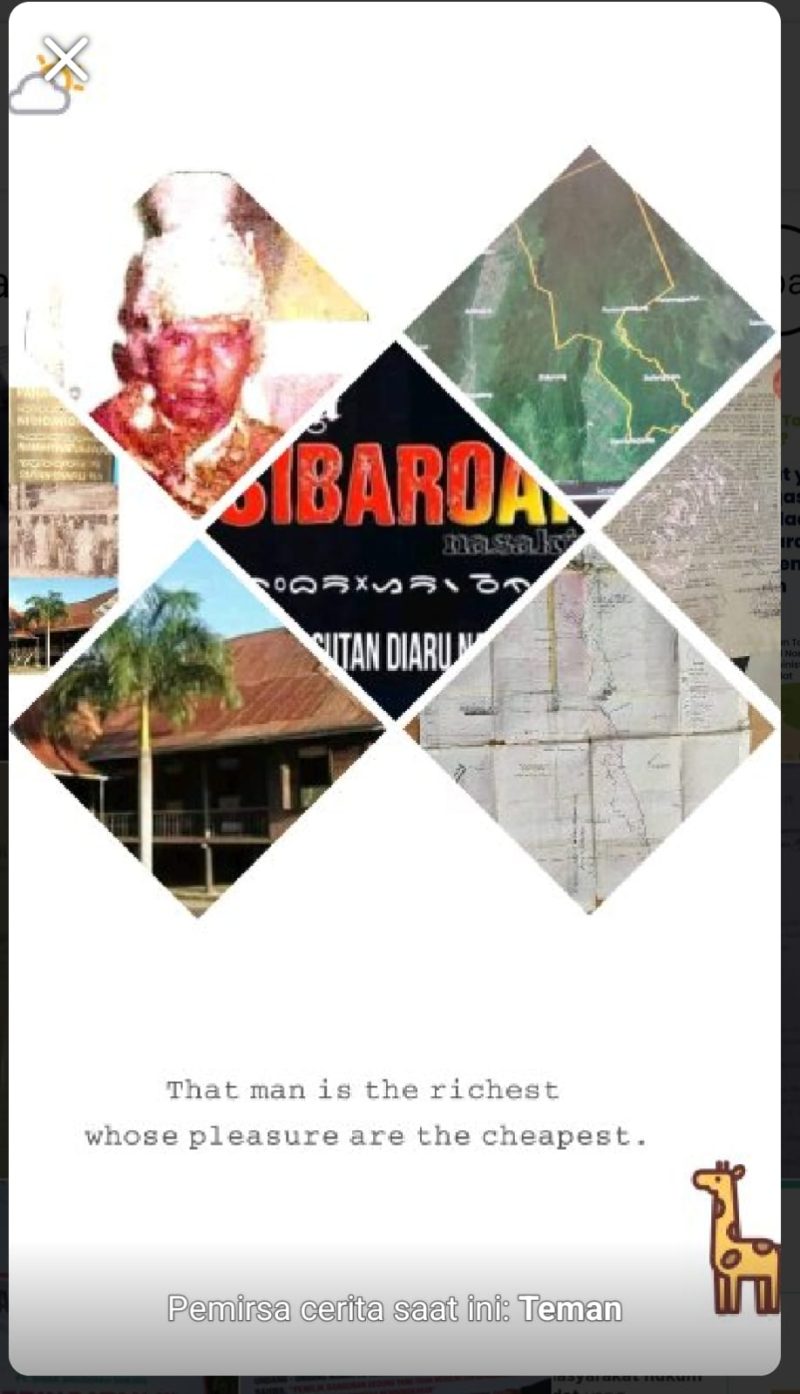Close the story preview
Screen dimensions: 800x1394
(x=65, y=60)
